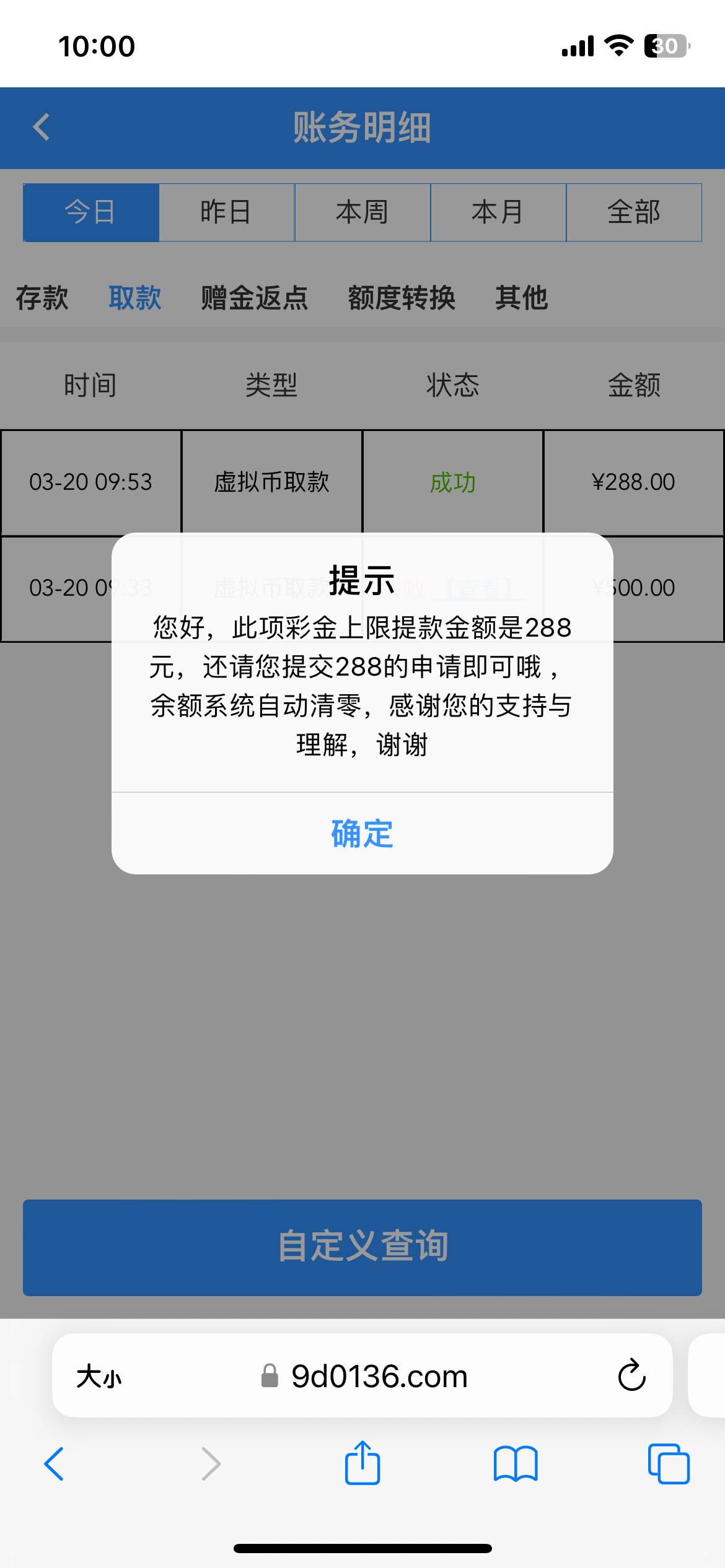This screenshot has width=725, height=1568.
Task: Show the 其他 category
Action: point(521,298)
